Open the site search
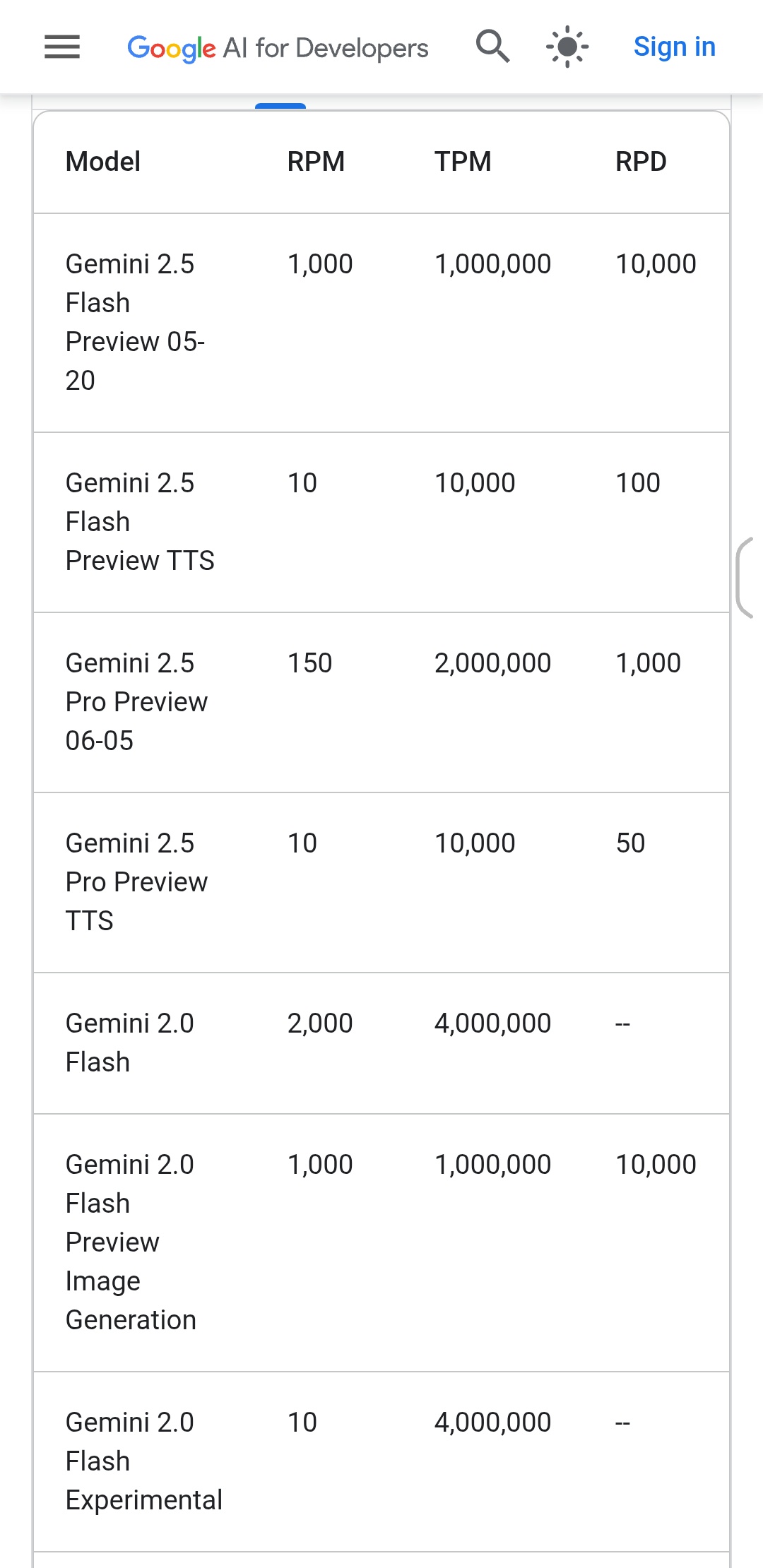Viewport: 763px width, 1568px height. 492,47
